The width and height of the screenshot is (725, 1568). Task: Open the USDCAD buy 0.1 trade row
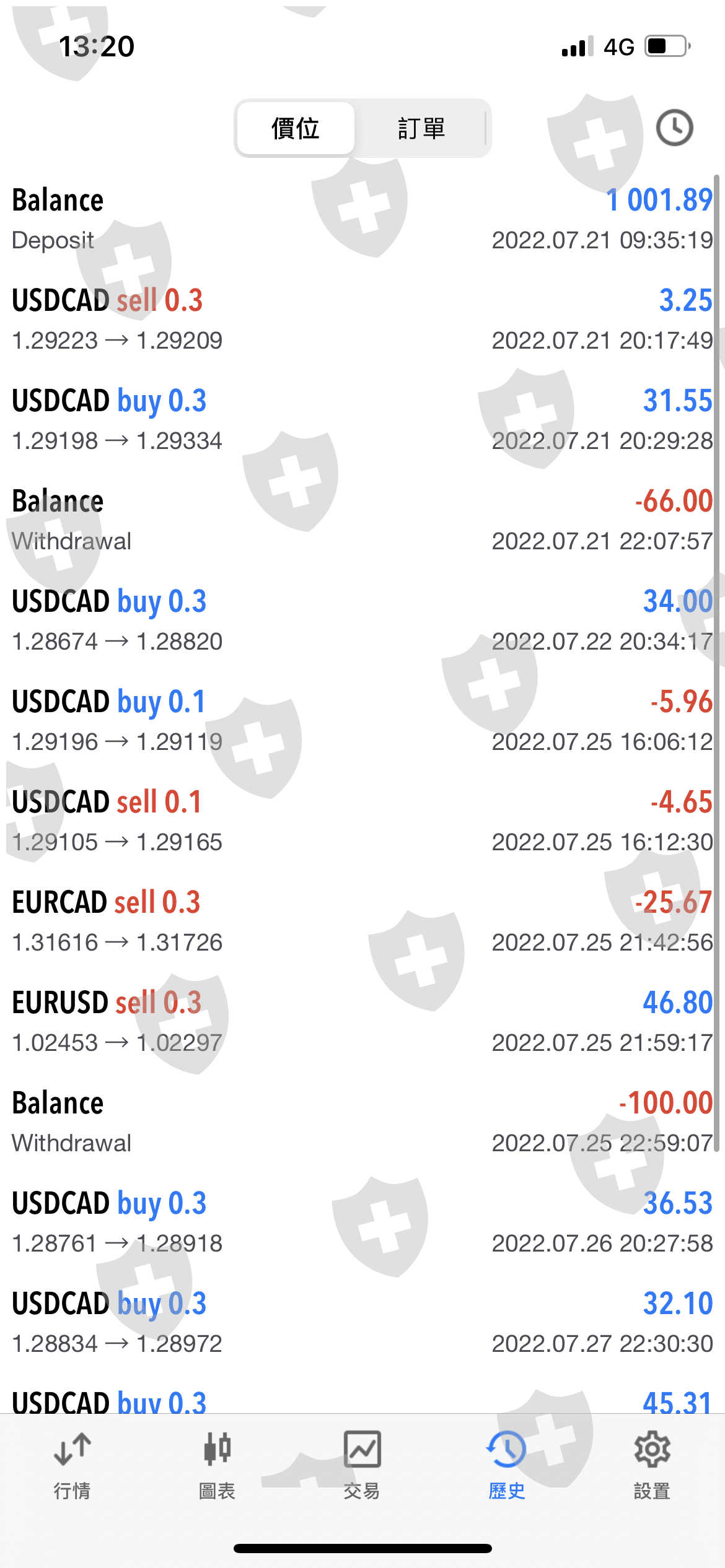pyautogui.click(x=362, y=721)
